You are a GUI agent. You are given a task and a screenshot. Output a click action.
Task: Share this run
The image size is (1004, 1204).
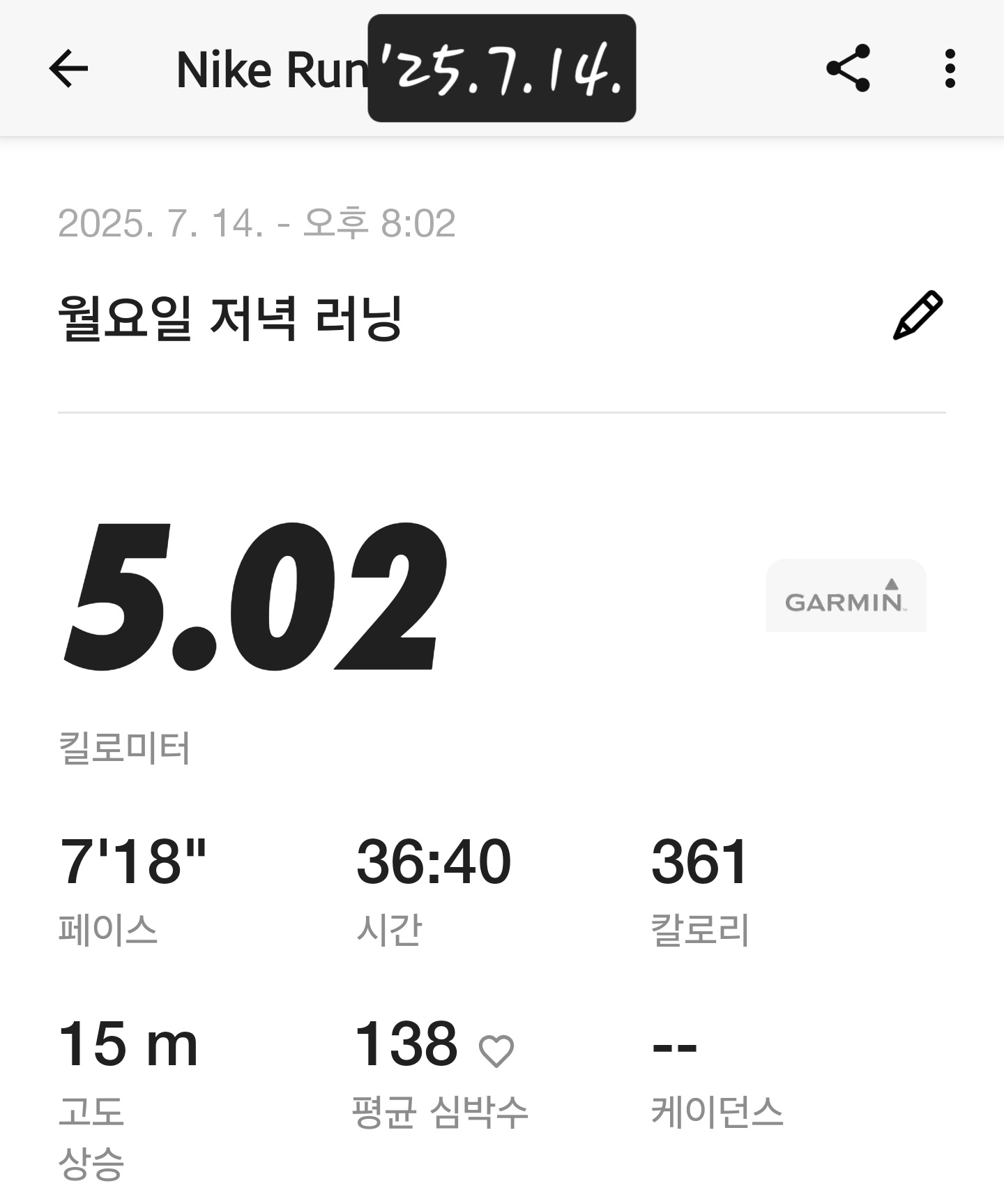coord(848,68)
